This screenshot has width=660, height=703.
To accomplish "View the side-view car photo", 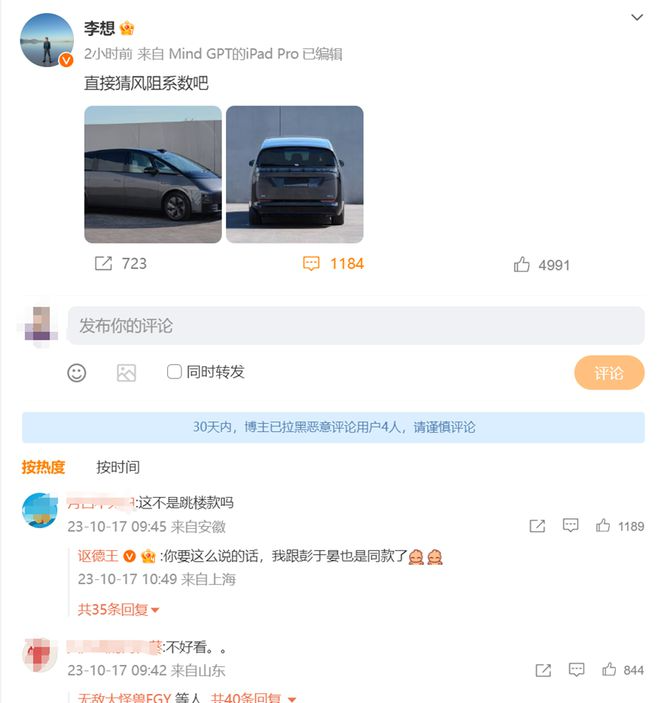I will (x=153, y=174).
